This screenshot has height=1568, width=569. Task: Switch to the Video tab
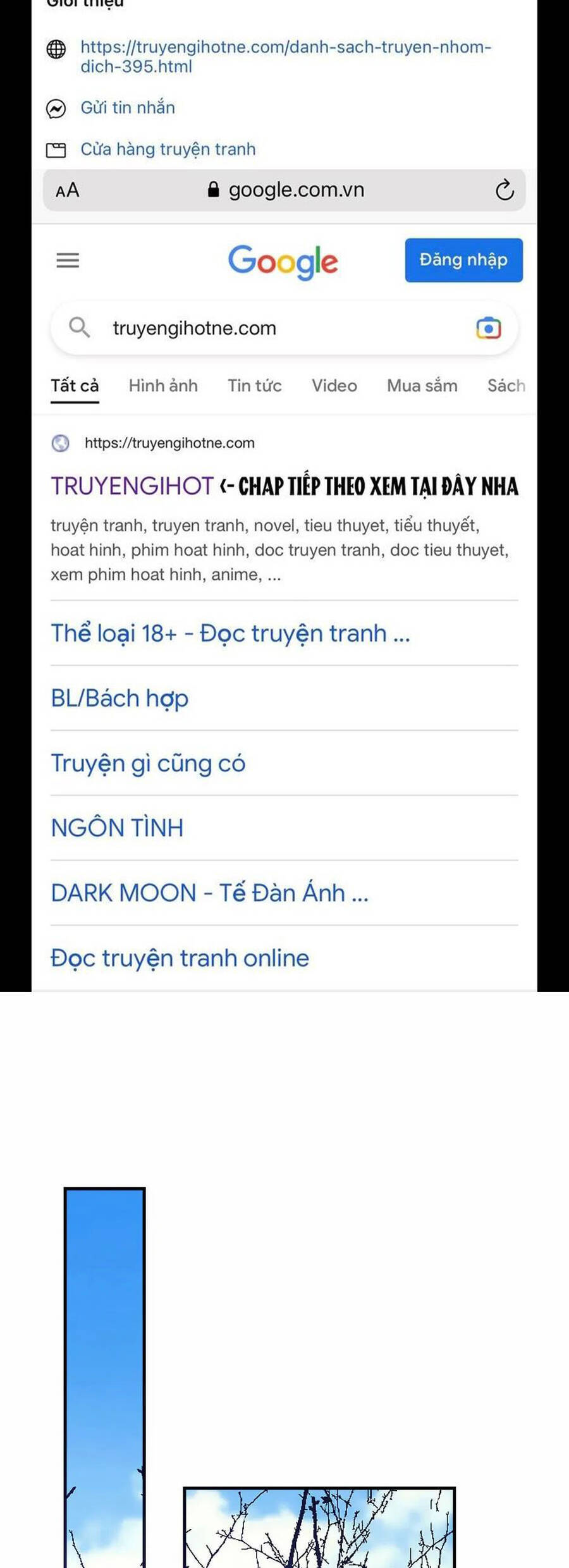point(333,386)
